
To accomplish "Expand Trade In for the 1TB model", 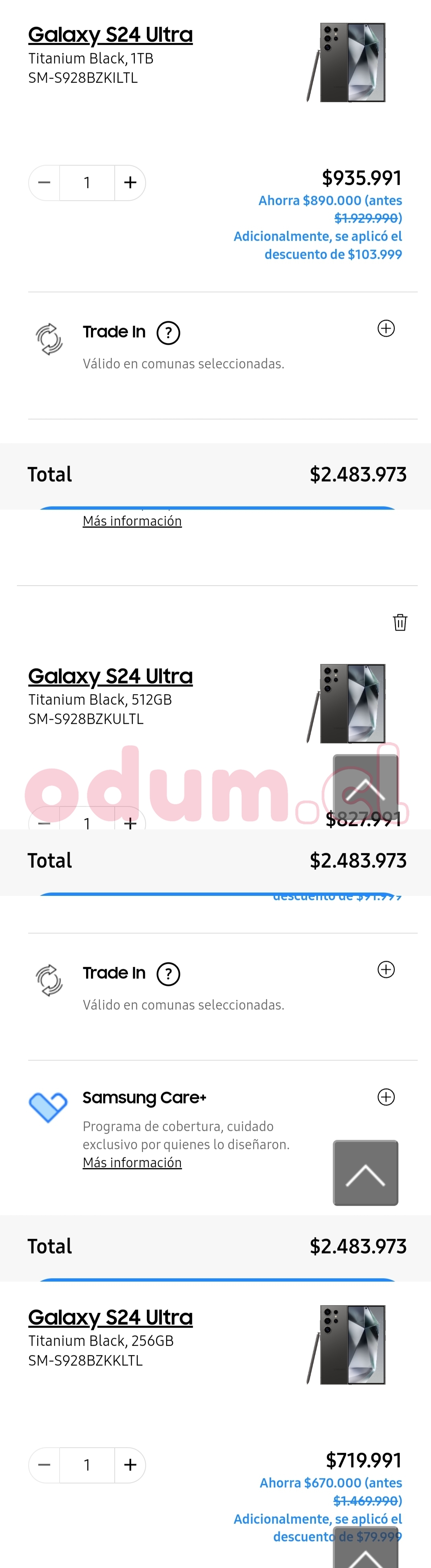I will pos(386,329).
